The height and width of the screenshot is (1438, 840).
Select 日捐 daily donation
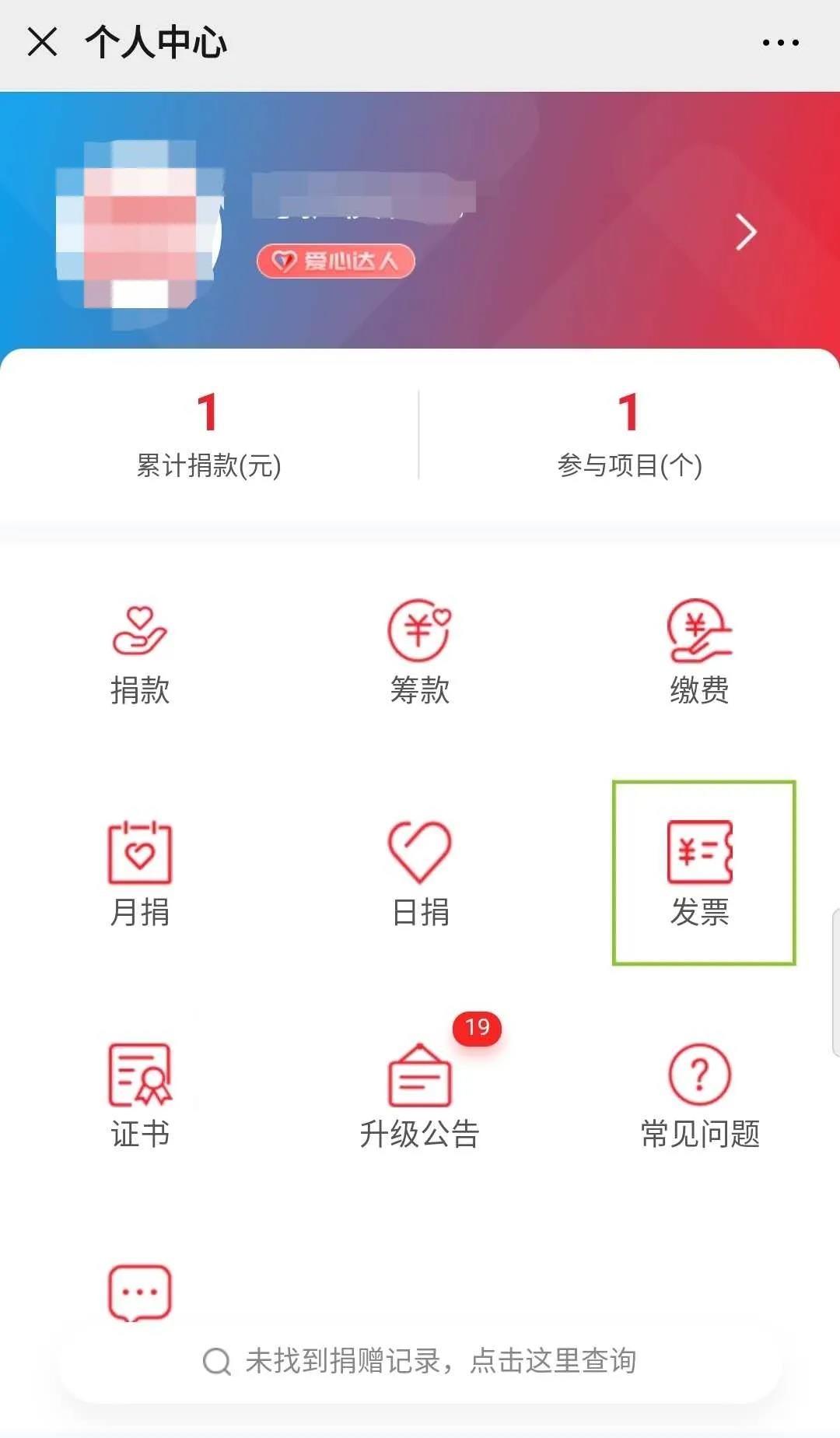click(x=420, y=875)
